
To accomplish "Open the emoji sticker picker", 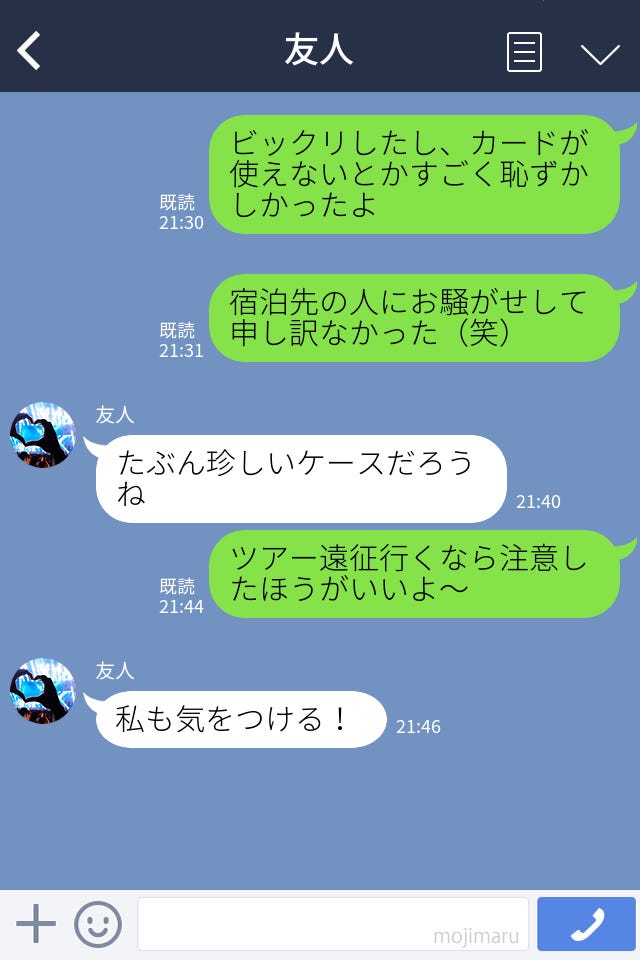I will tap(98, 924).
